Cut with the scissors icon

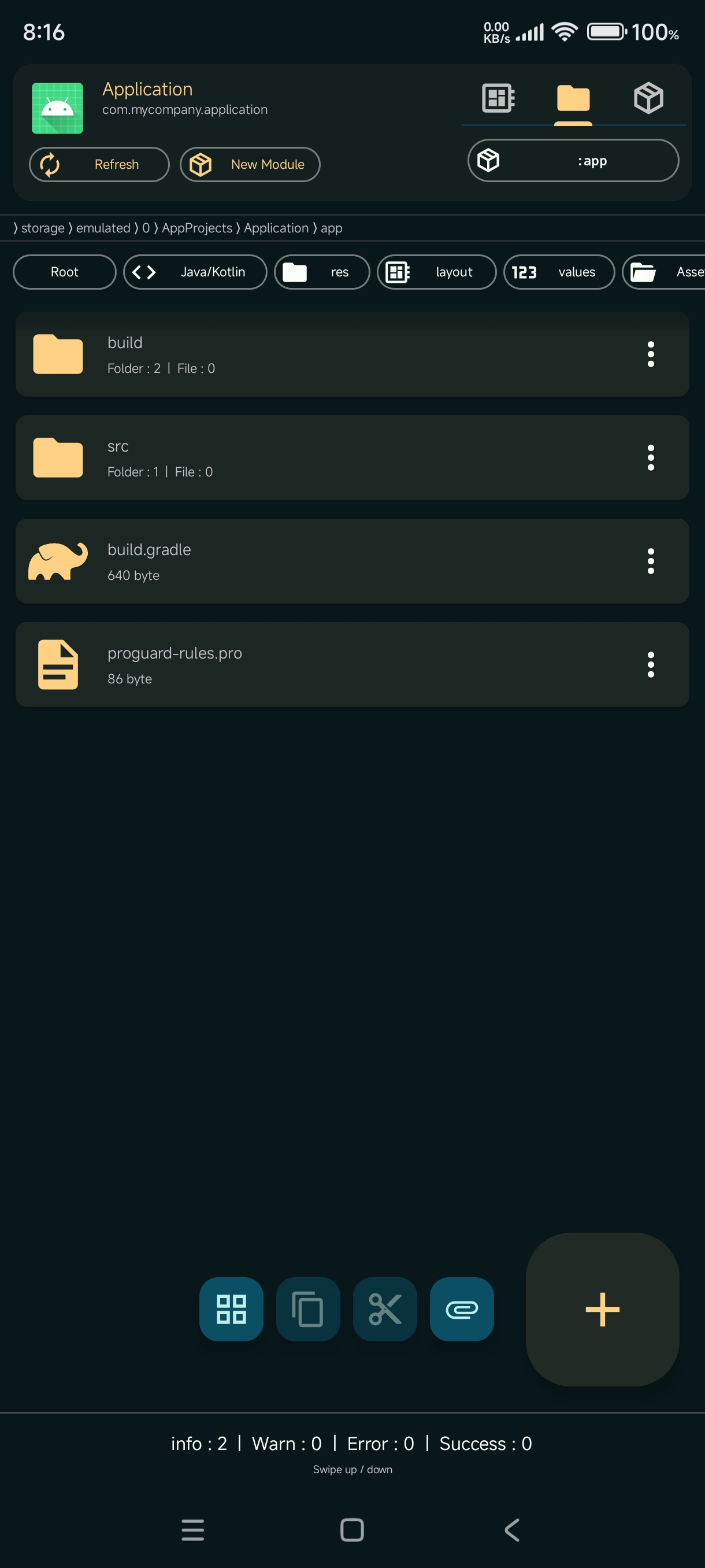pyautogui.click(x=384, y=1309)
